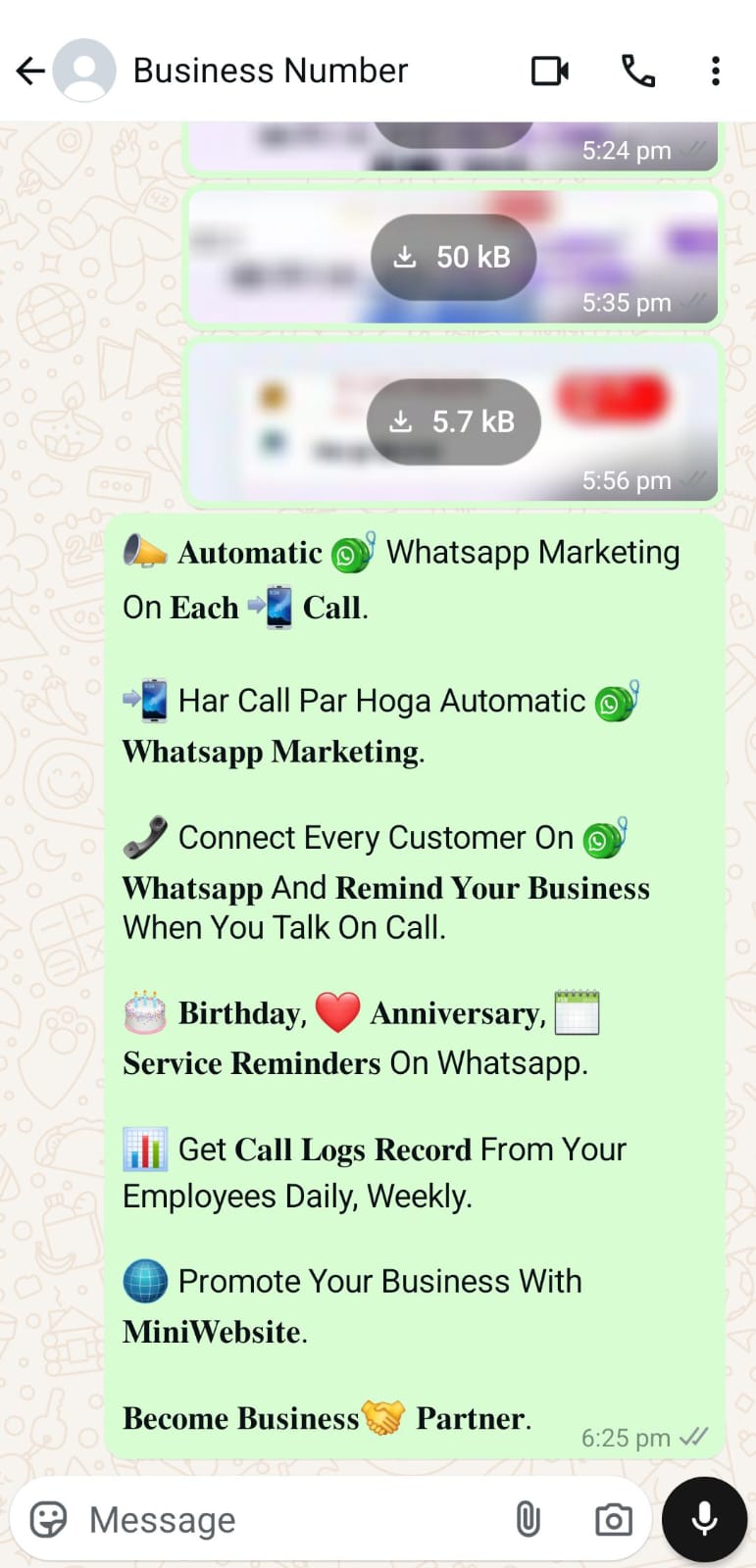Go back to the chat list
The width and height of the screenshot is (756, 1568).
pos(31,71)
